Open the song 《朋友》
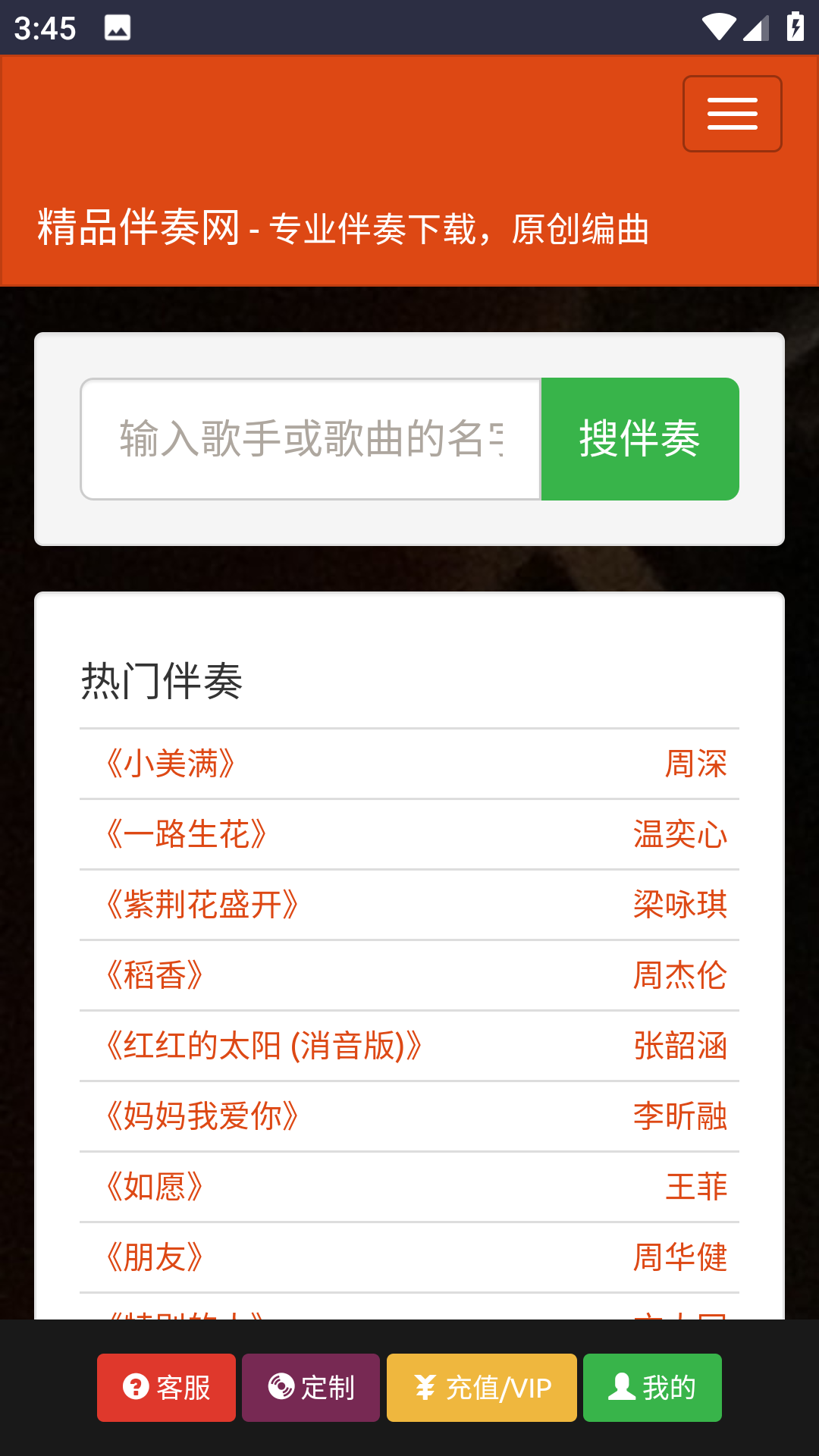 [x=155, y=1257]
